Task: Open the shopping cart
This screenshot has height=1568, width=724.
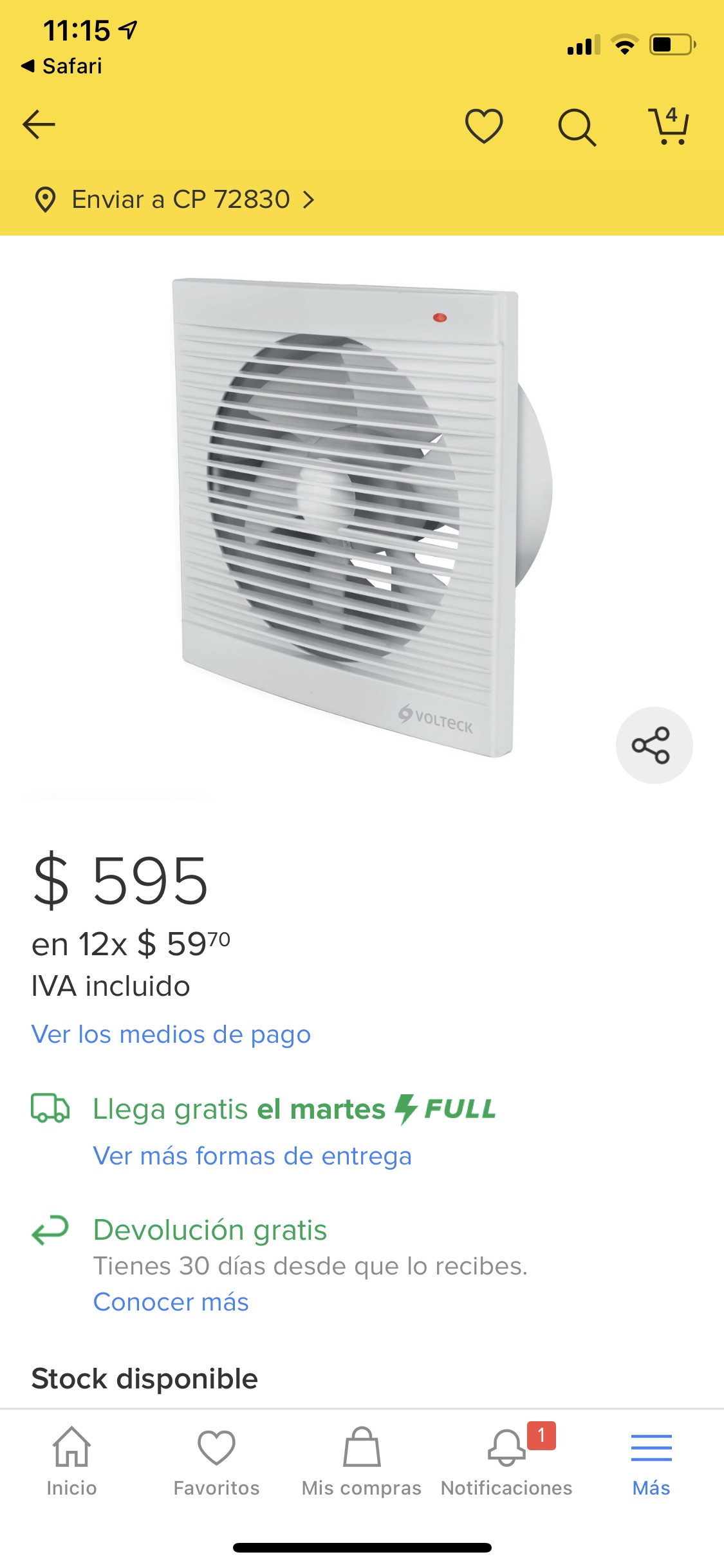Action: tap(669, 126)
